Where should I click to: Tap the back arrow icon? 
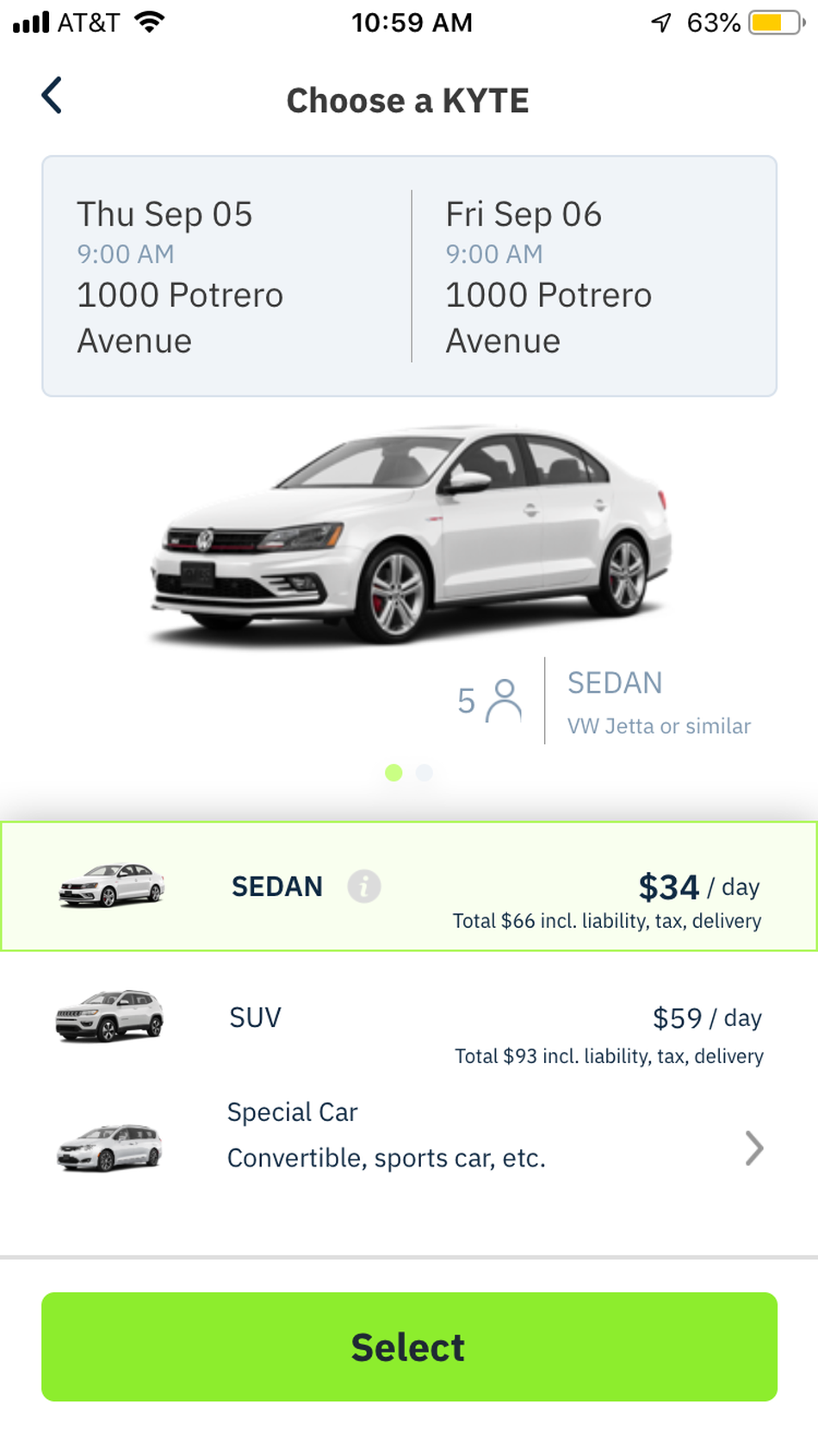pos(52,95)
